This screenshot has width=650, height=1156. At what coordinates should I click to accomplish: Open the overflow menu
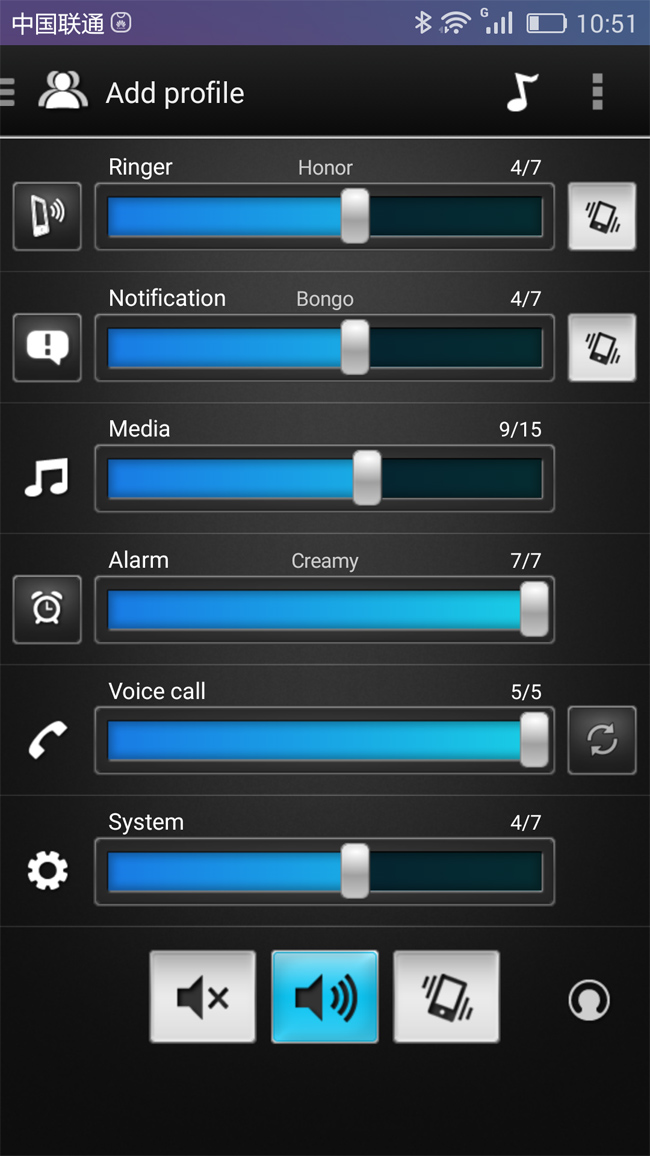(x=597, y=92)
